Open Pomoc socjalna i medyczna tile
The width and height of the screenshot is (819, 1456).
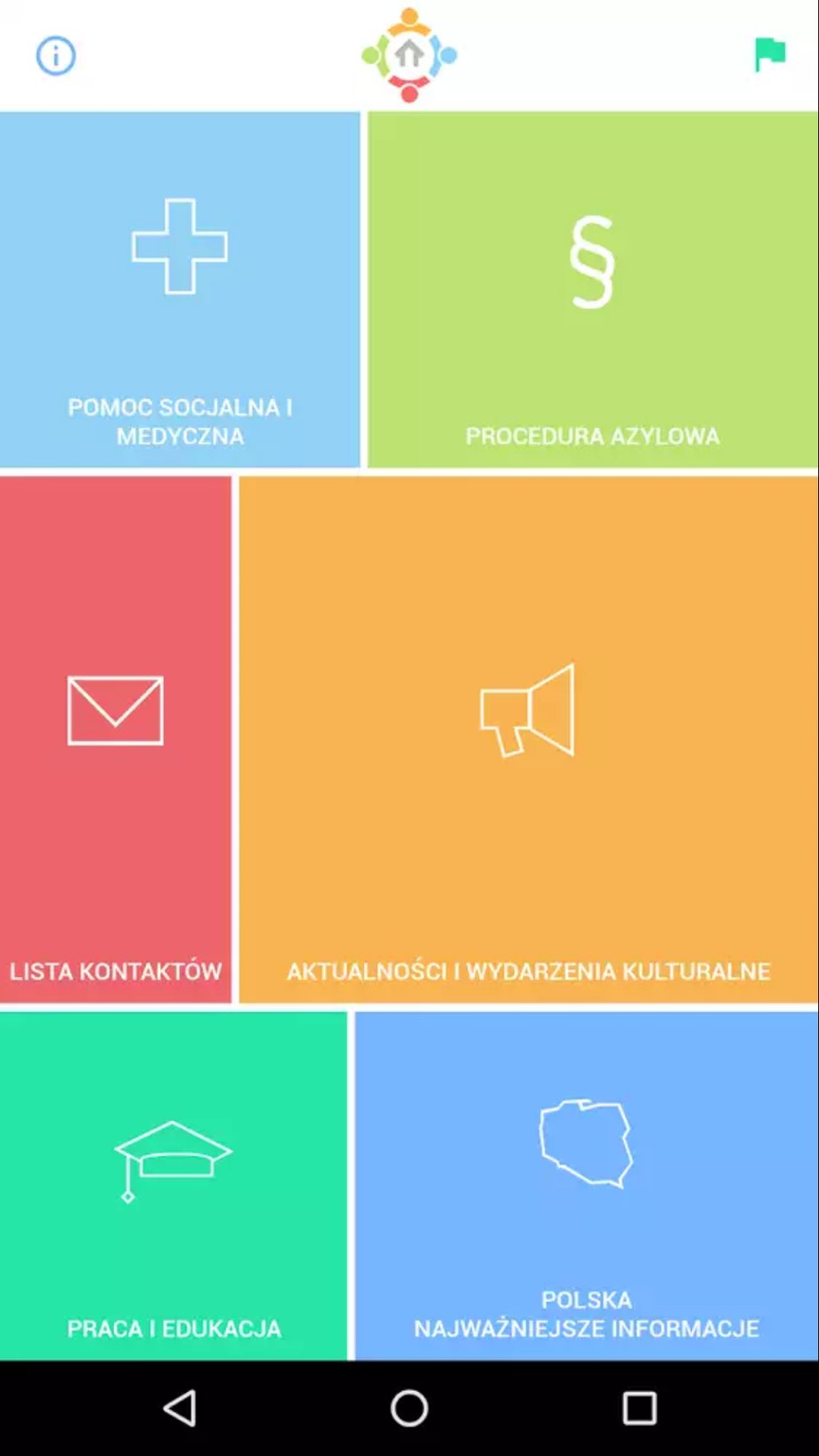(180, 289)
